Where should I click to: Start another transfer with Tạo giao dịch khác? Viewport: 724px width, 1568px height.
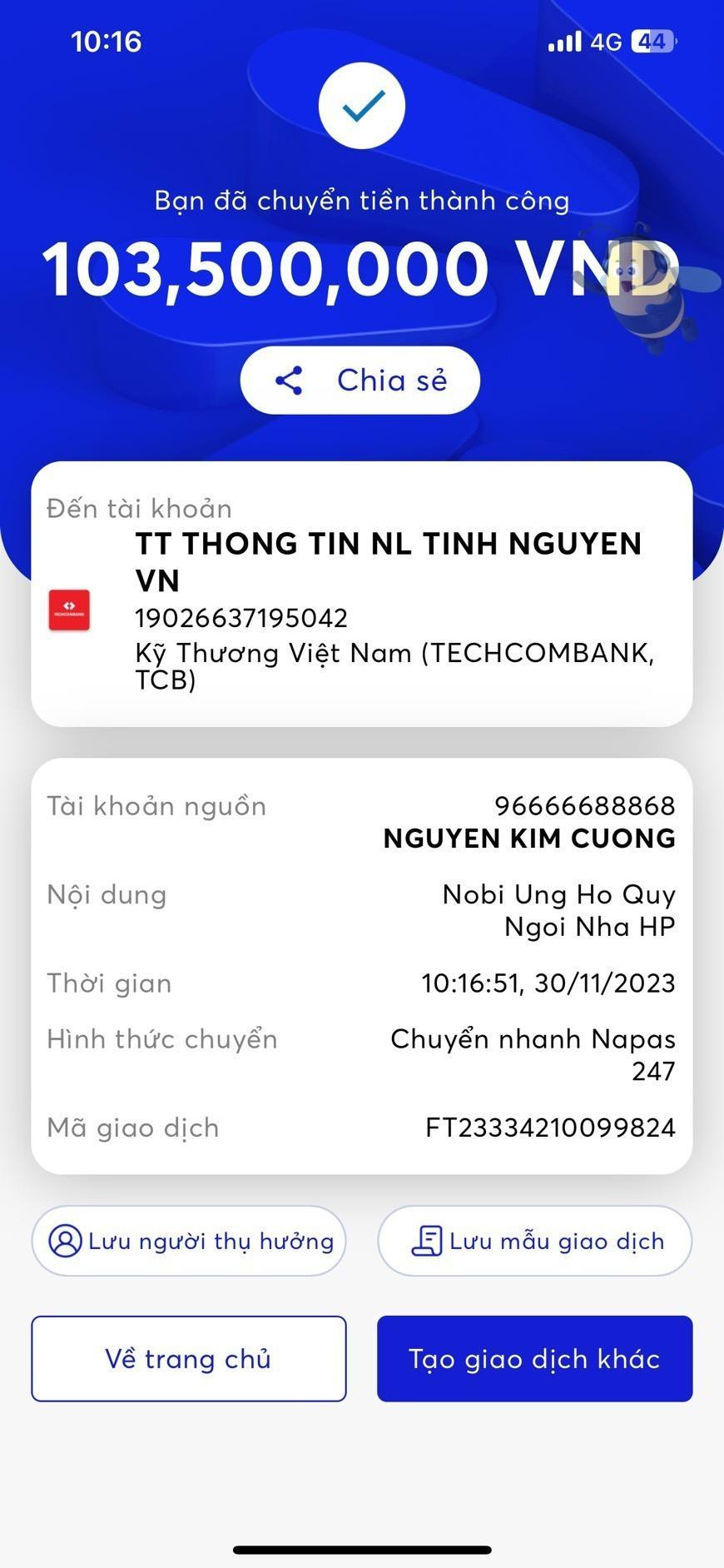point(535,1359)
